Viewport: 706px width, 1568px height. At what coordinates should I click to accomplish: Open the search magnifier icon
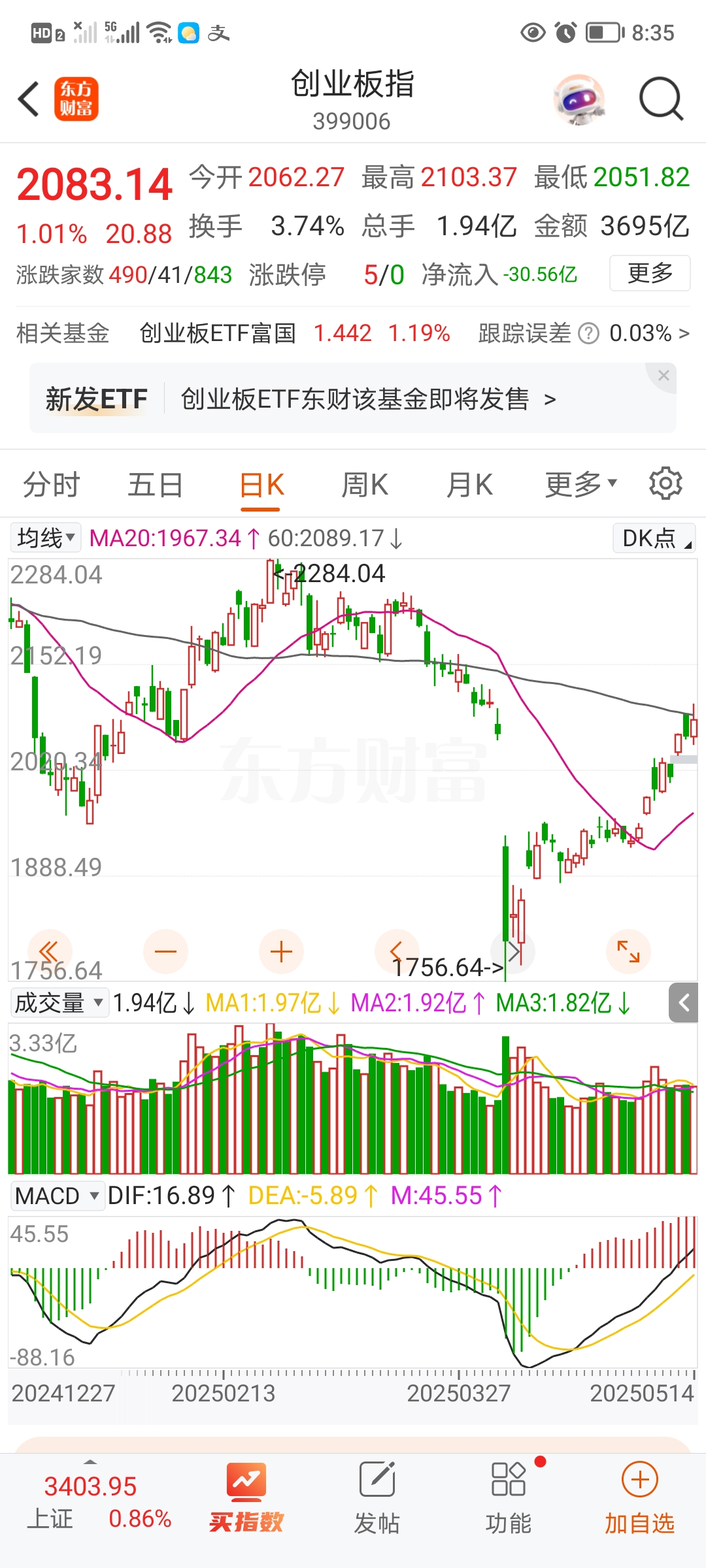click(660, 99)
